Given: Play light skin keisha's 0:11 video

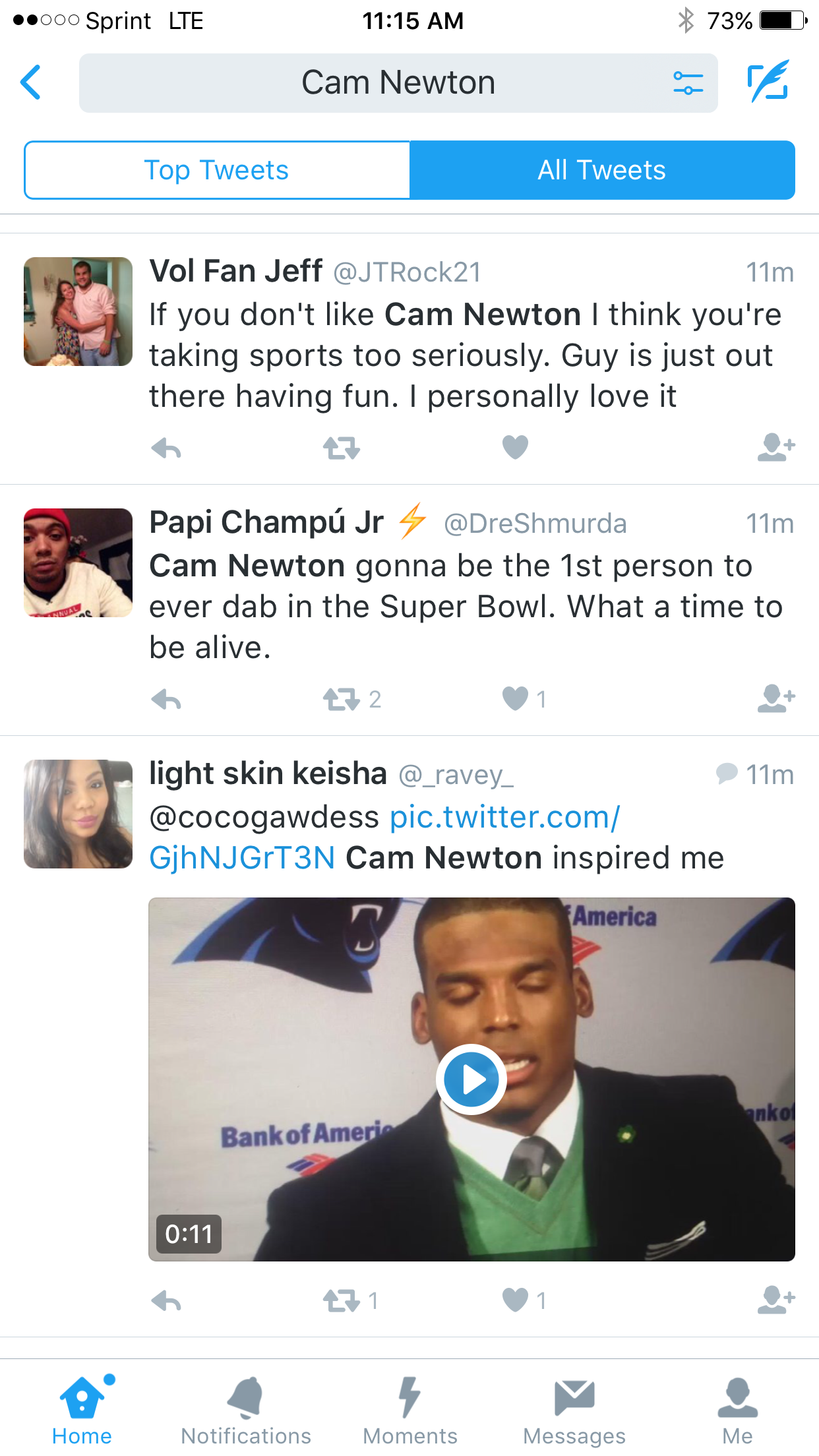Looking at the screenshot, I should tap(471, 1079).
